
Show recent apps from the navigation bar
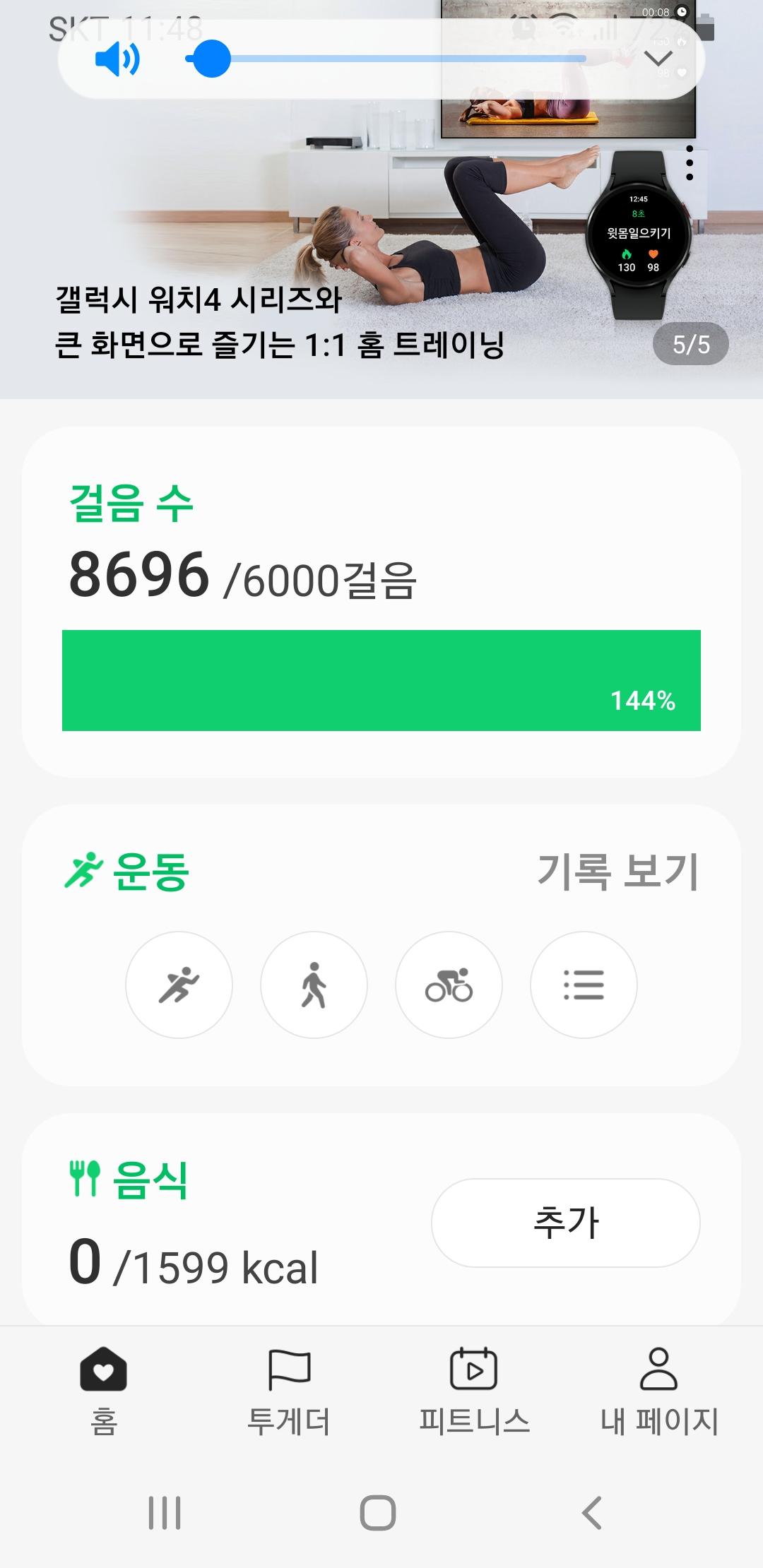tap(165, 1513)
